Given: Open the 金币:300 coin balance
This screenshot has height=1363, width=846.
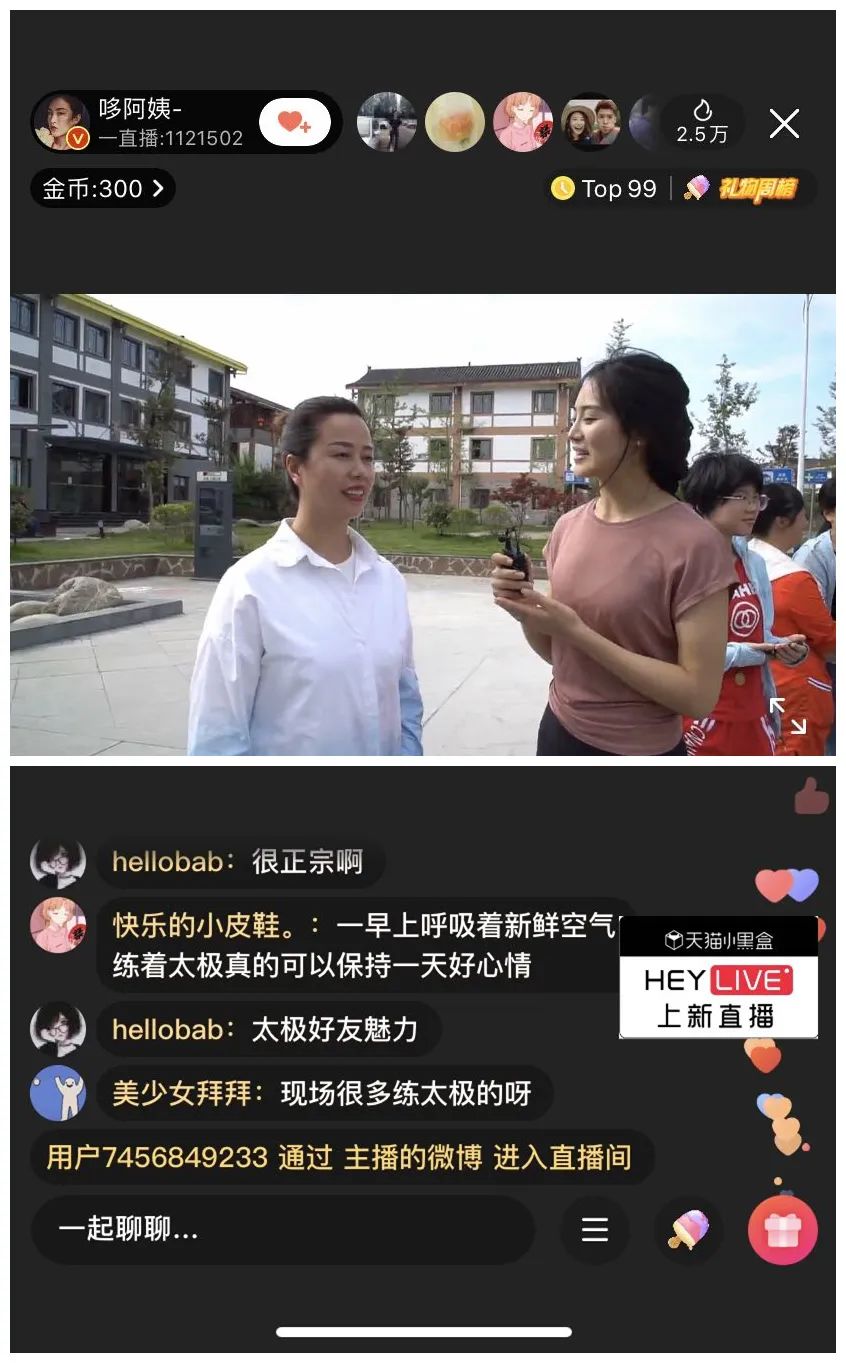Looking at the screenshot, I should pos(103,188).
